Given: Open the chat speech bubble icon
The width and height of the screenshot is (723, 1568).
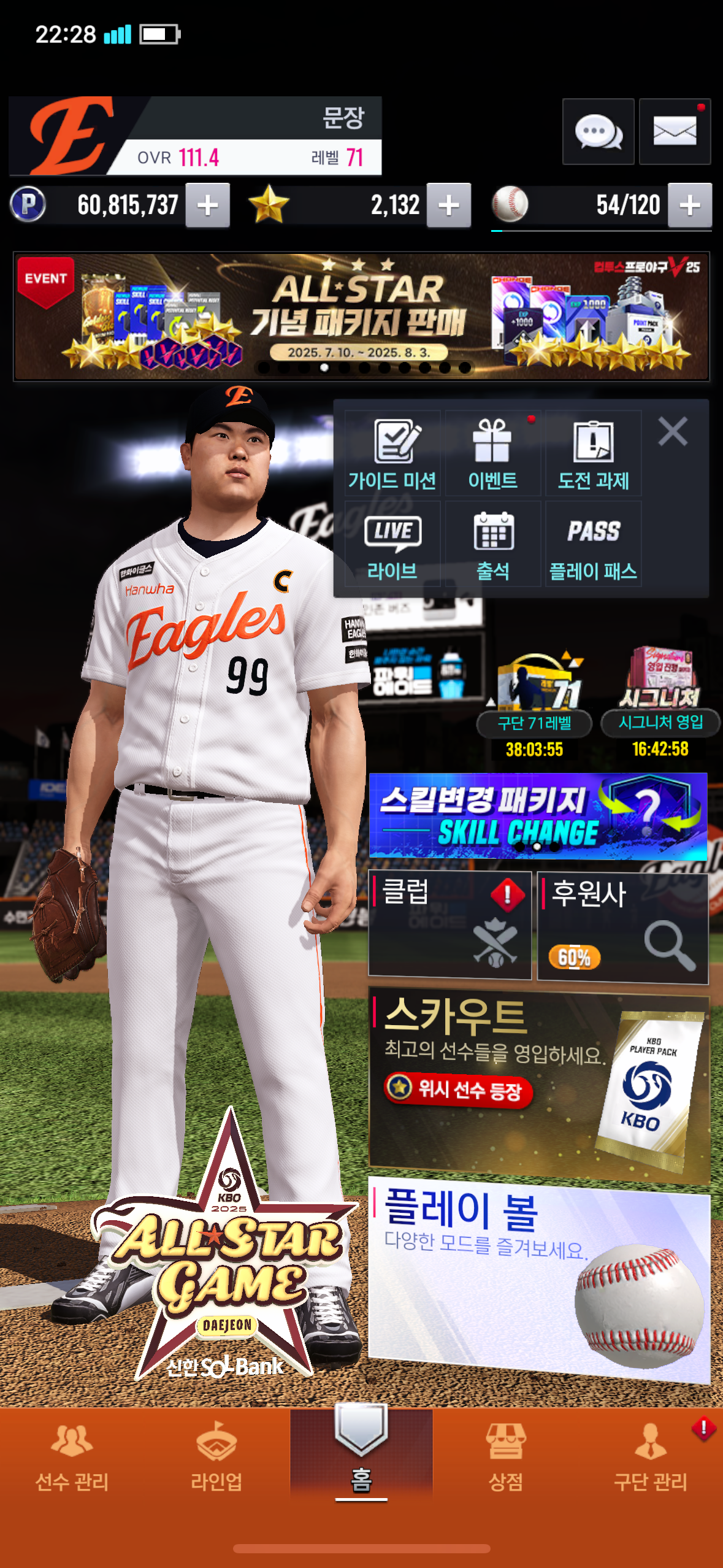Looking at the screenshot, I should coord(598,131).
